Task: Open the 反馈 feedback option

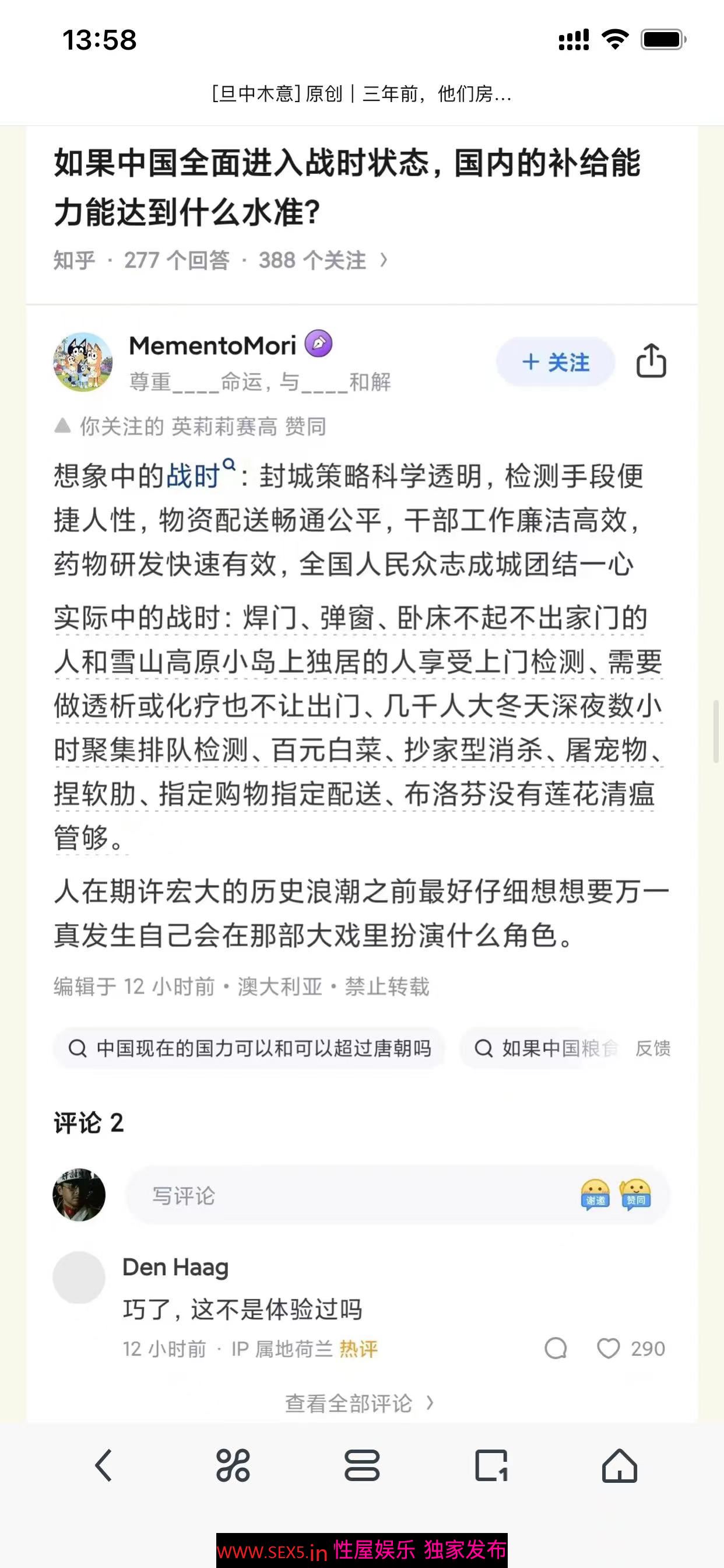Action: (x=653, y=1048)
